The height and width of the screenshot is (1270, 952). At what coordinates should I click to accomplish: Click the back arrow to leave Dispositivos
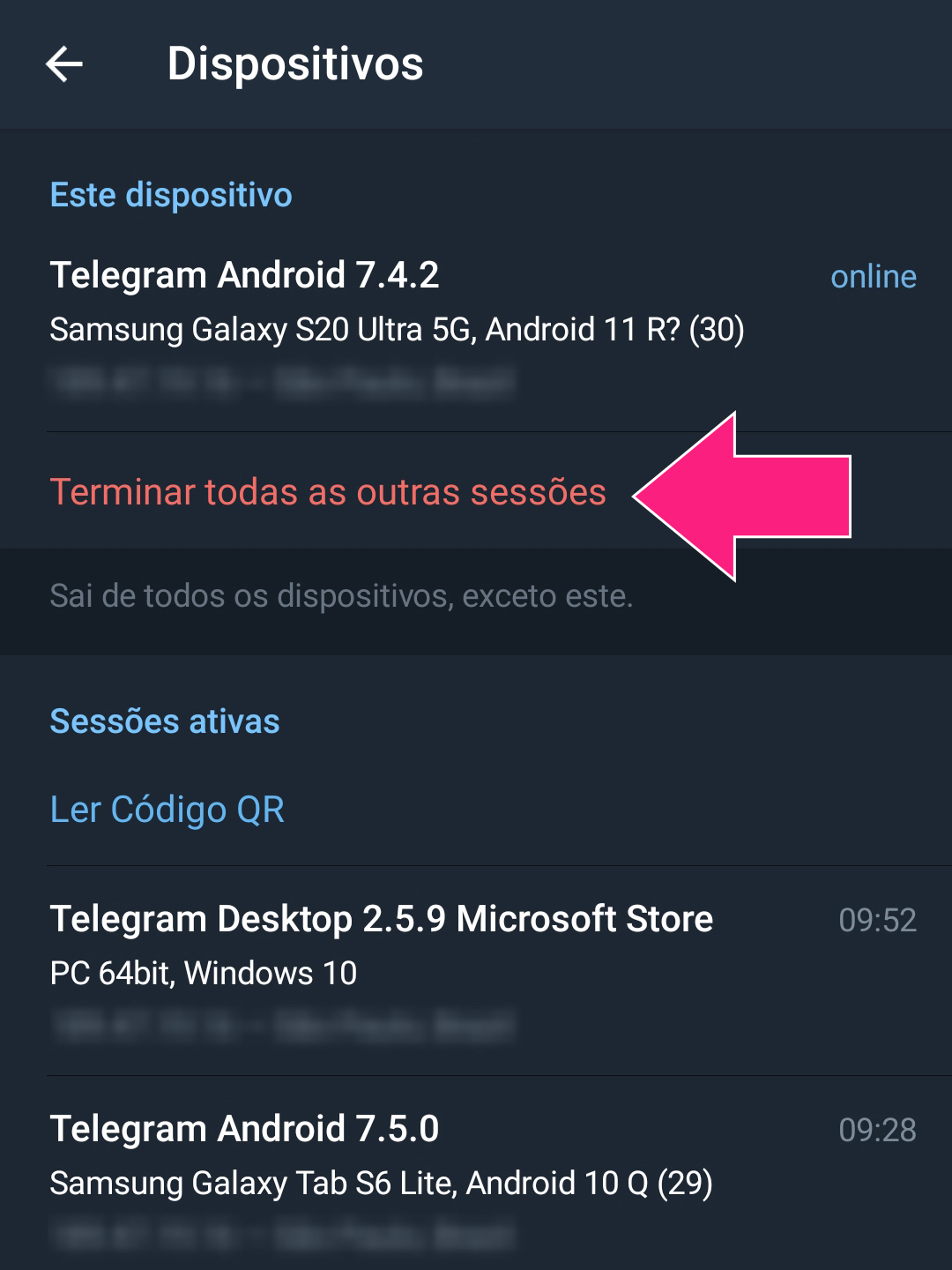point(63,63)
